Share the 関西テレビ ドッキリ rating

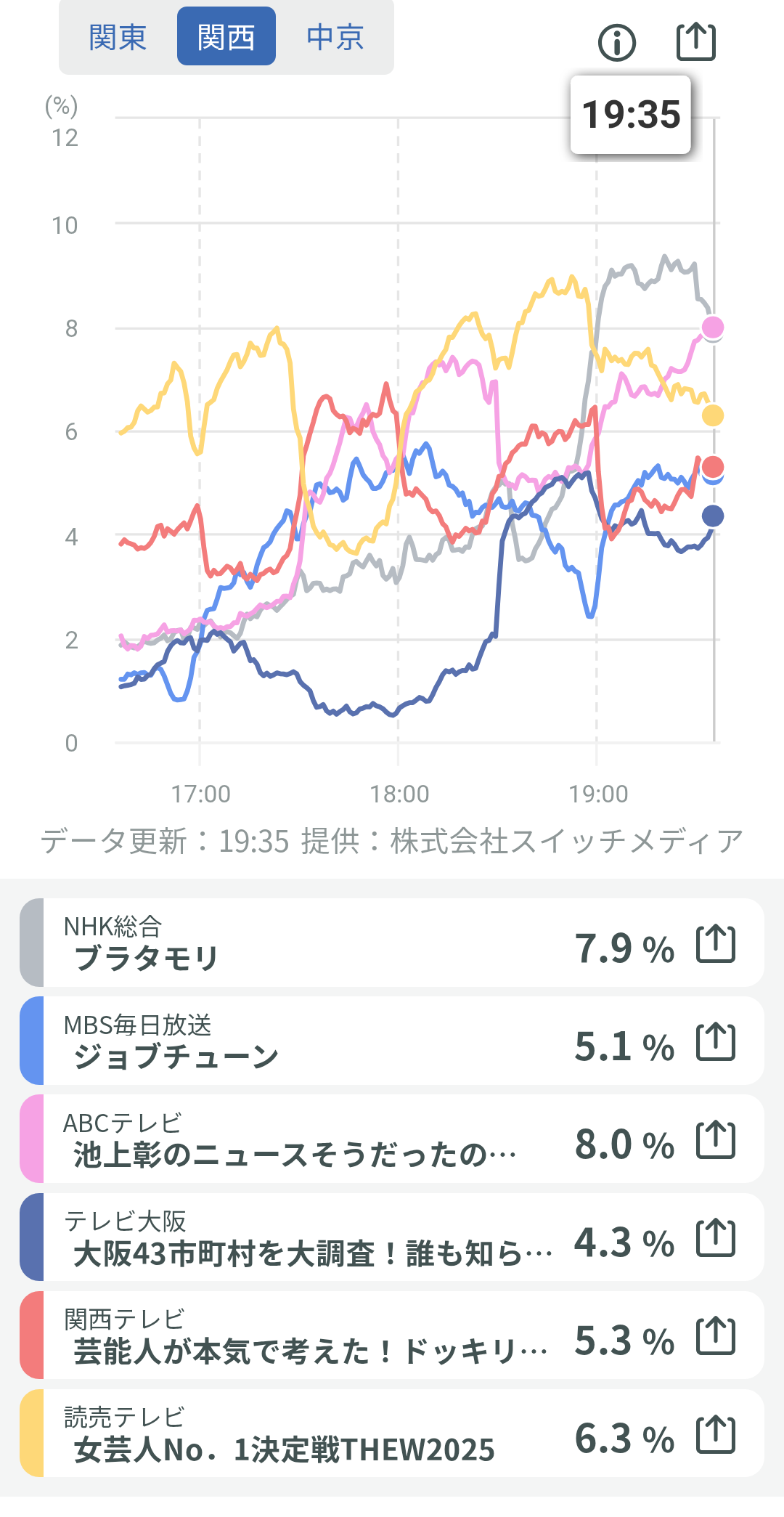pos(716,1336)
